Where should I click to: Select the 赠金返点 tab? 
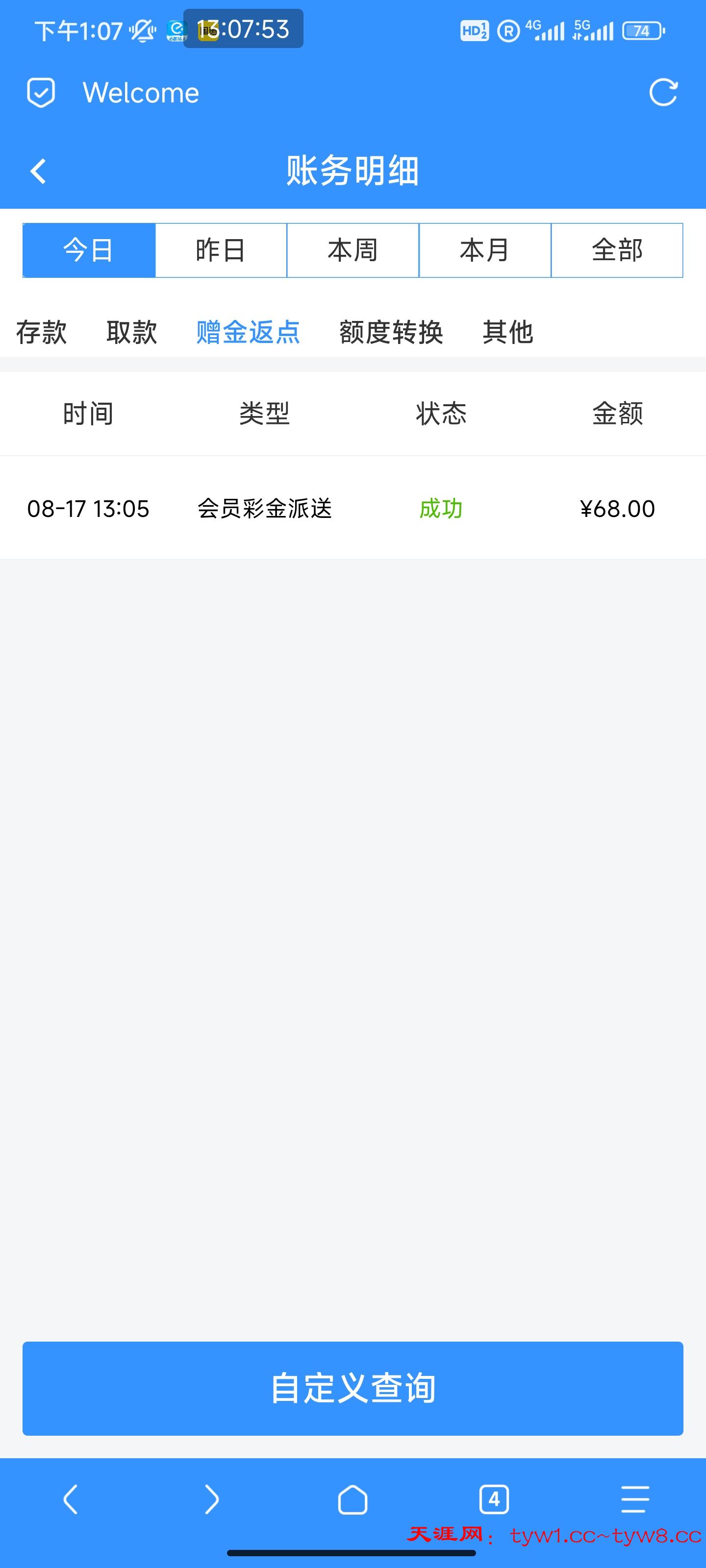[x=248, y=332]
